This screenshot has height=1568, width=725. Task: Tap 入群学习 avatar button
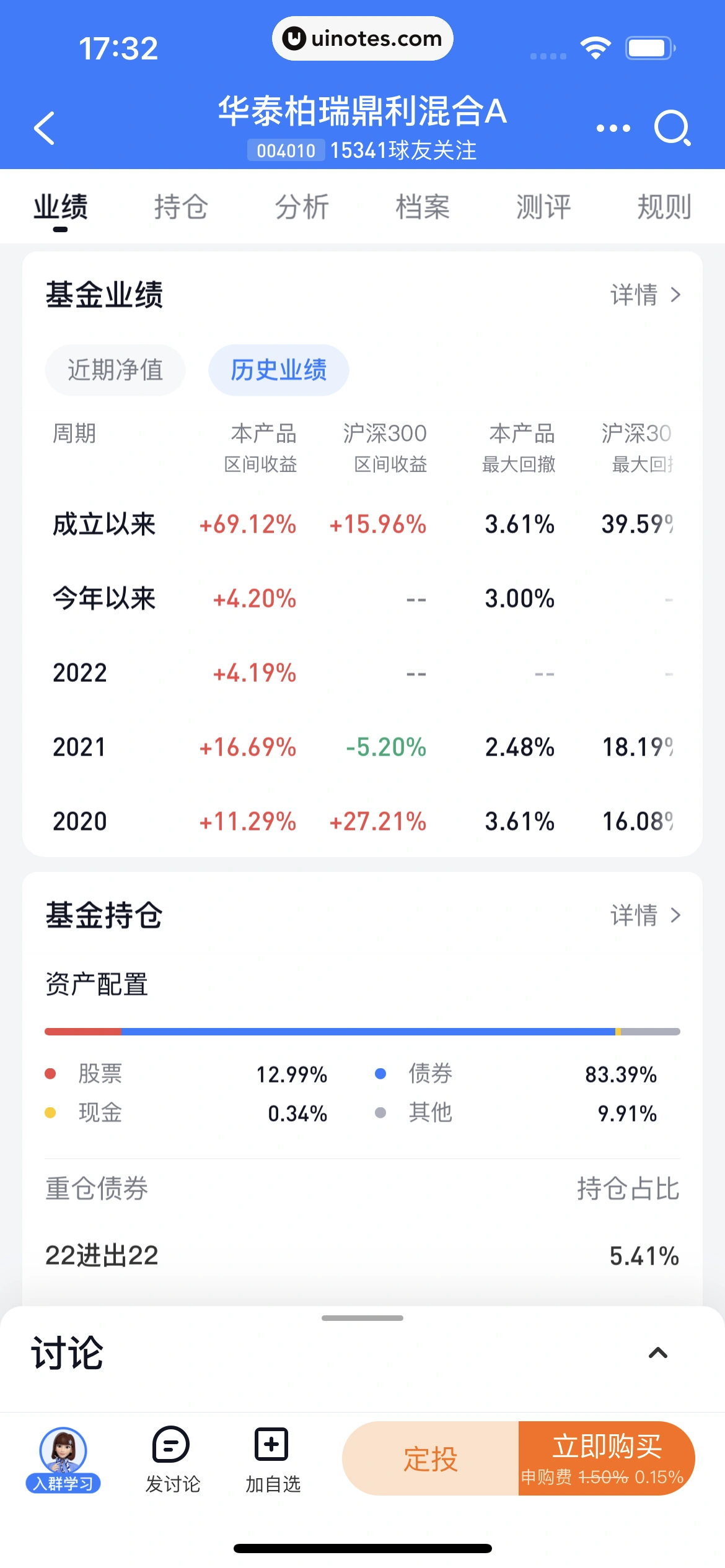coord(63,1460)
